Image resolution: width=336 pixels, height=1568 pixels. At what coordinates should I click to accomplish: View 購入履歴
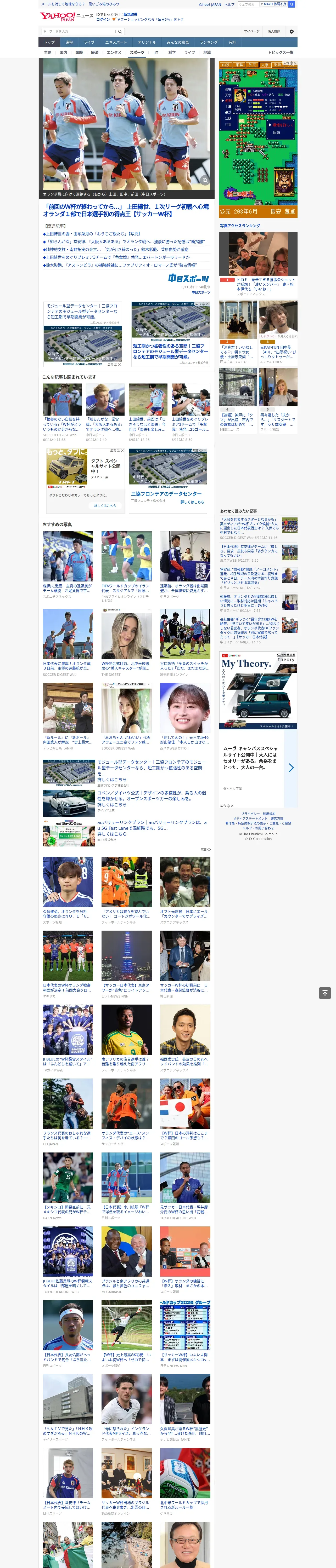[x=274, y=31]
